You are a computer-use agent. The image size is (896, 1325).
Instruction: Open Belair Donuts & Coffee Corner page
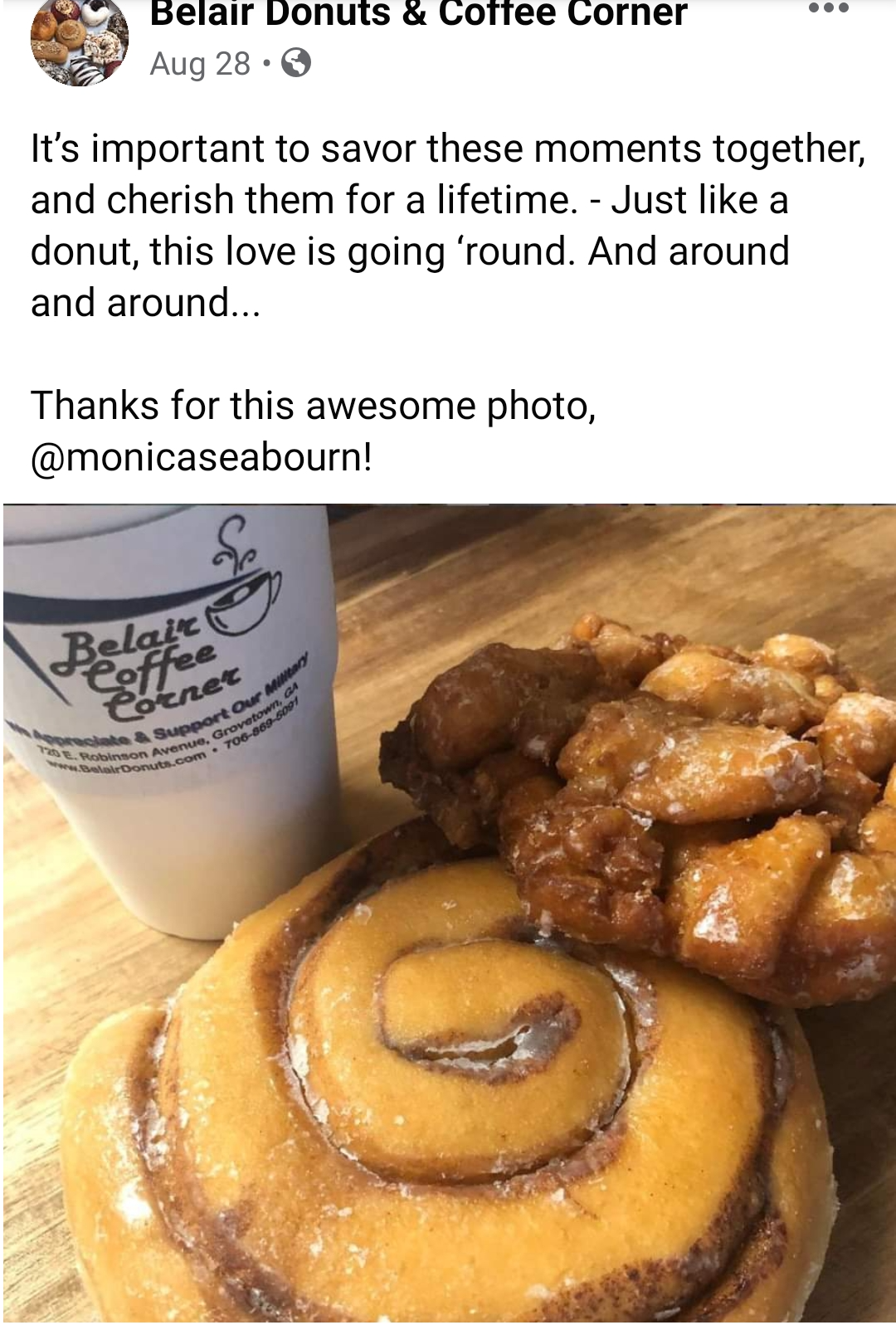(x=418, y=14)
